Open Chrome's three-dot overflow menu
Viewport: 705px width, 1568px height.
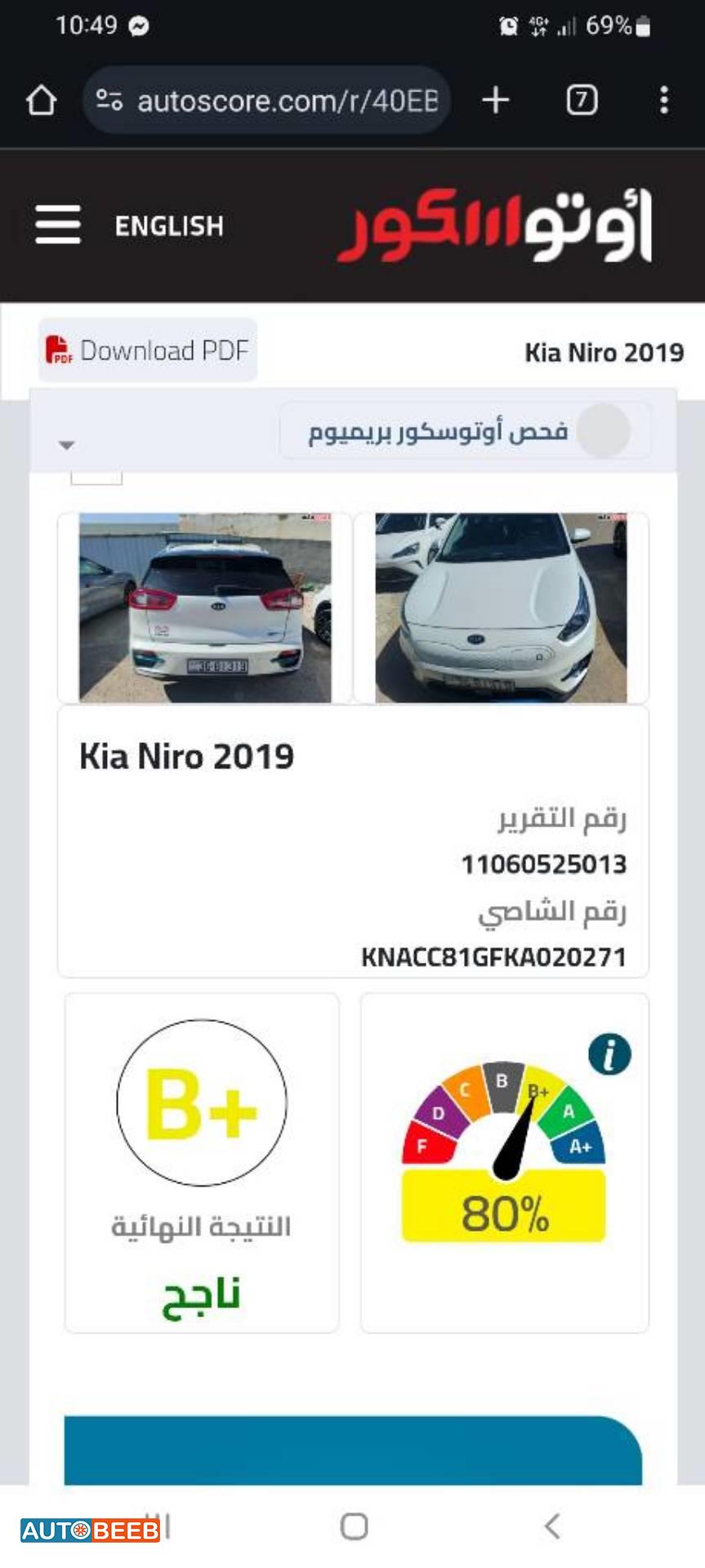coord(663,101)
